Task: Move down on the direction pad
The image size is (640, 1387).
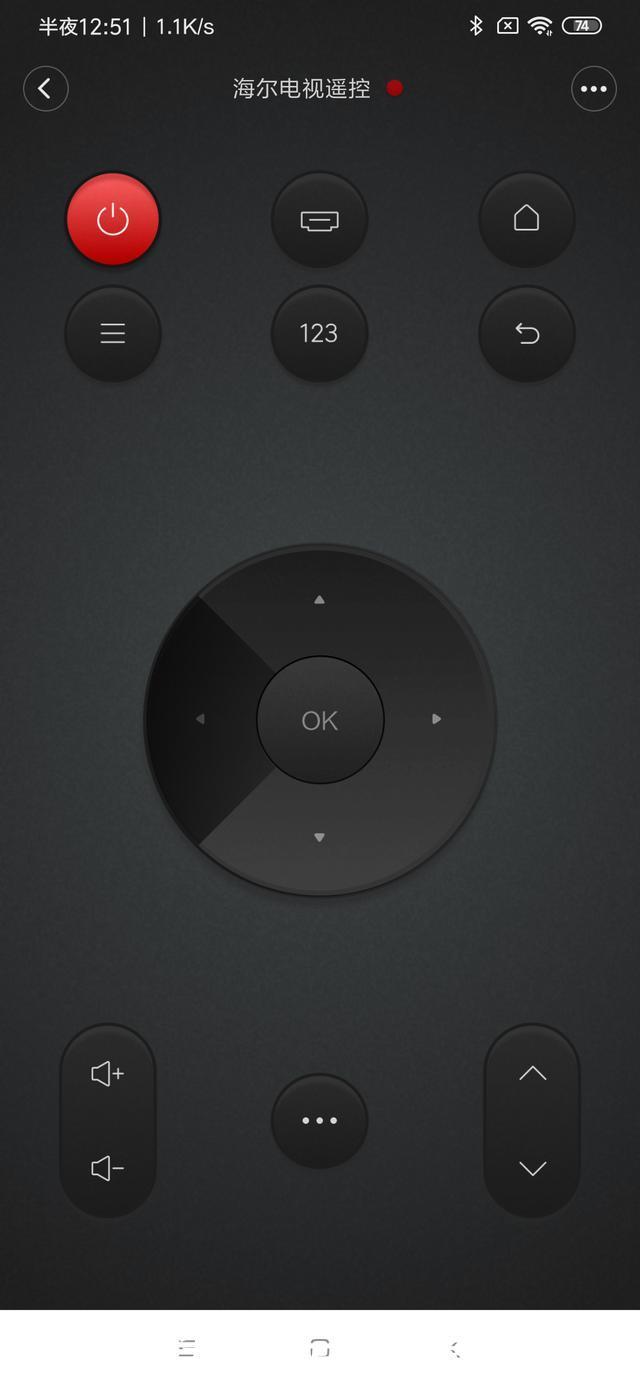Action: point(319,838)
